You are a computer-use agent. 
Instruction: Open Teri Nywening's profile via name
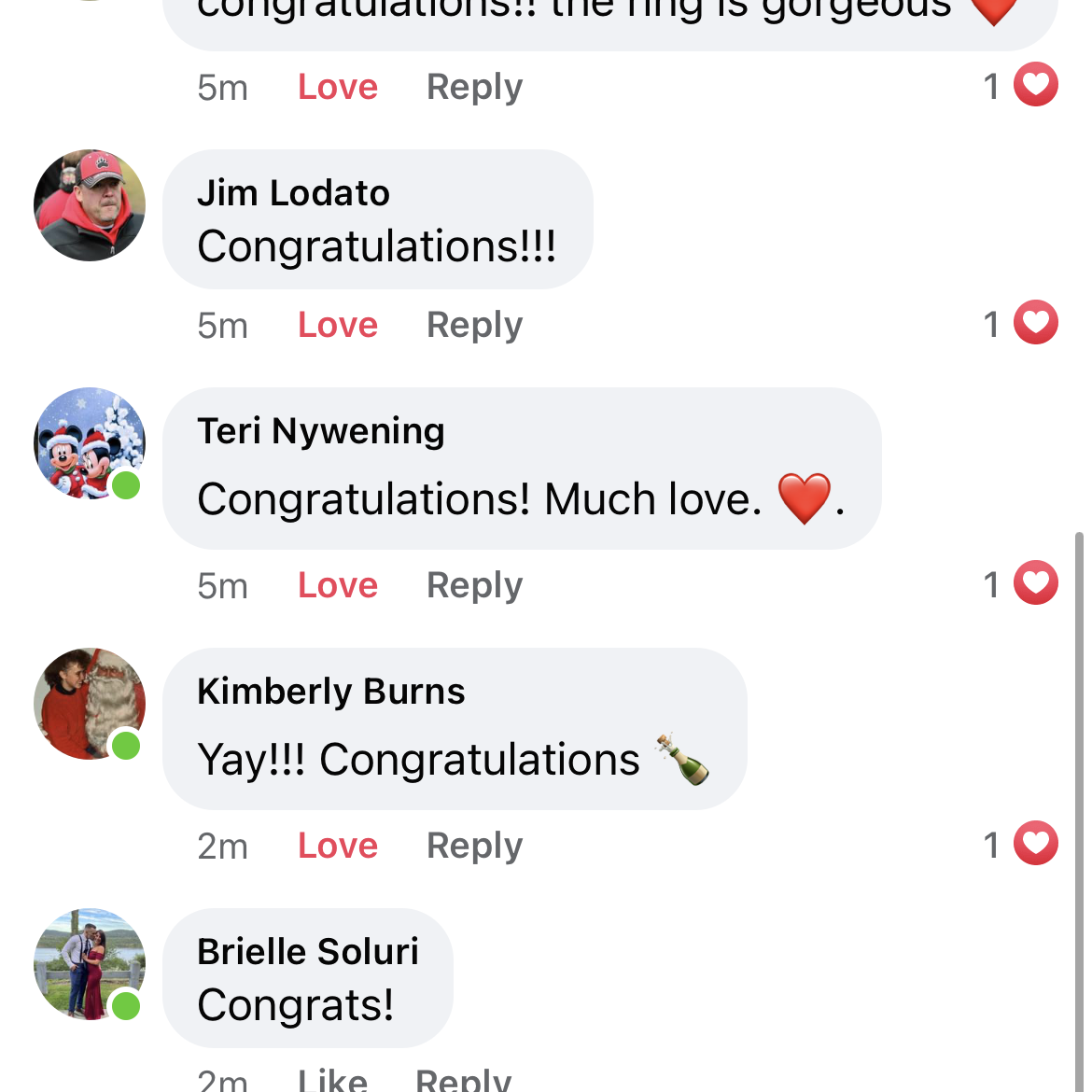(x=320, y=431)
